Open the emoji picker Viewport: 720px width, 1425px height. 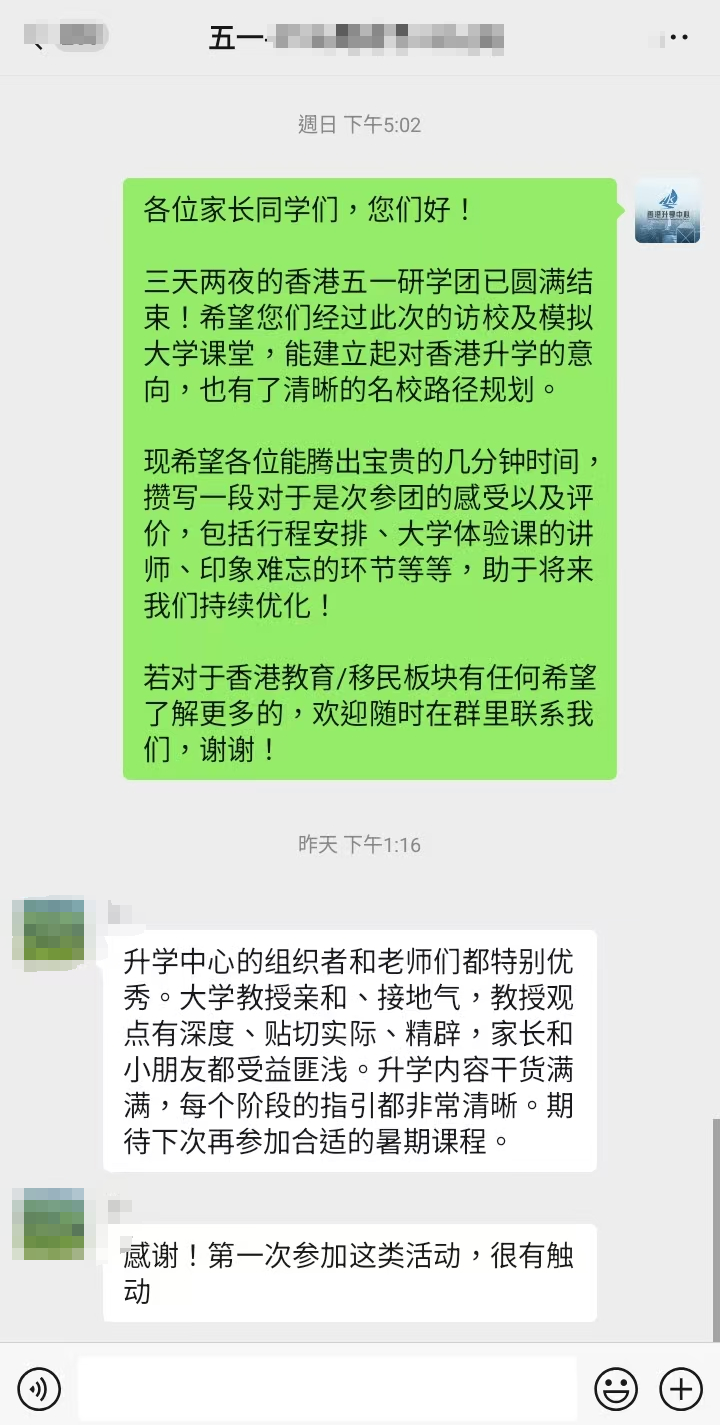click(x=616, y=1388)
